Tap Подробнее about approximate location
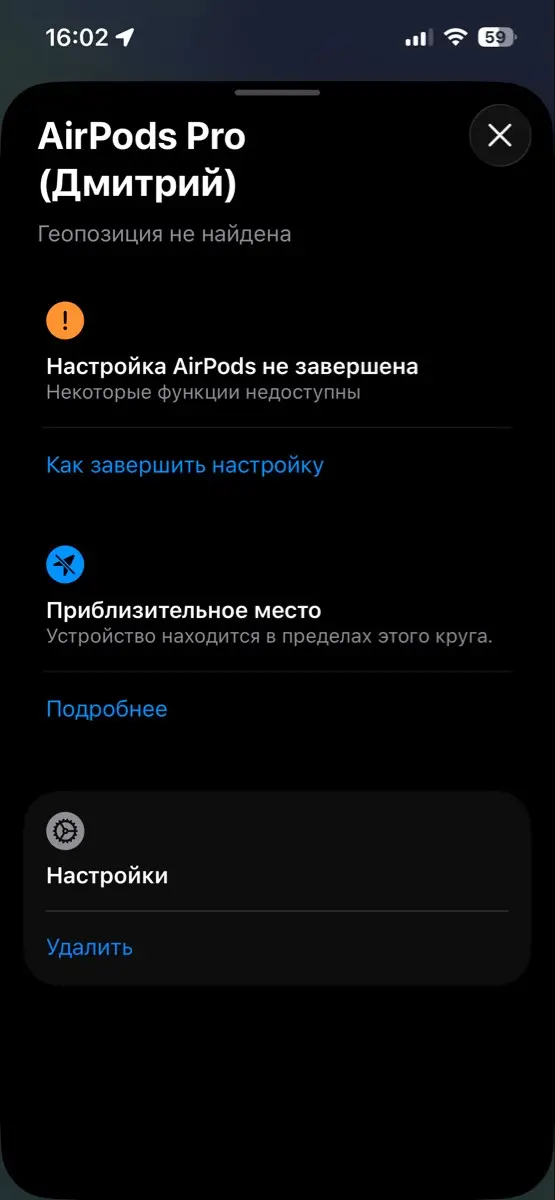This screenshot has height=1200, width=555. click(x=107, y=709)
